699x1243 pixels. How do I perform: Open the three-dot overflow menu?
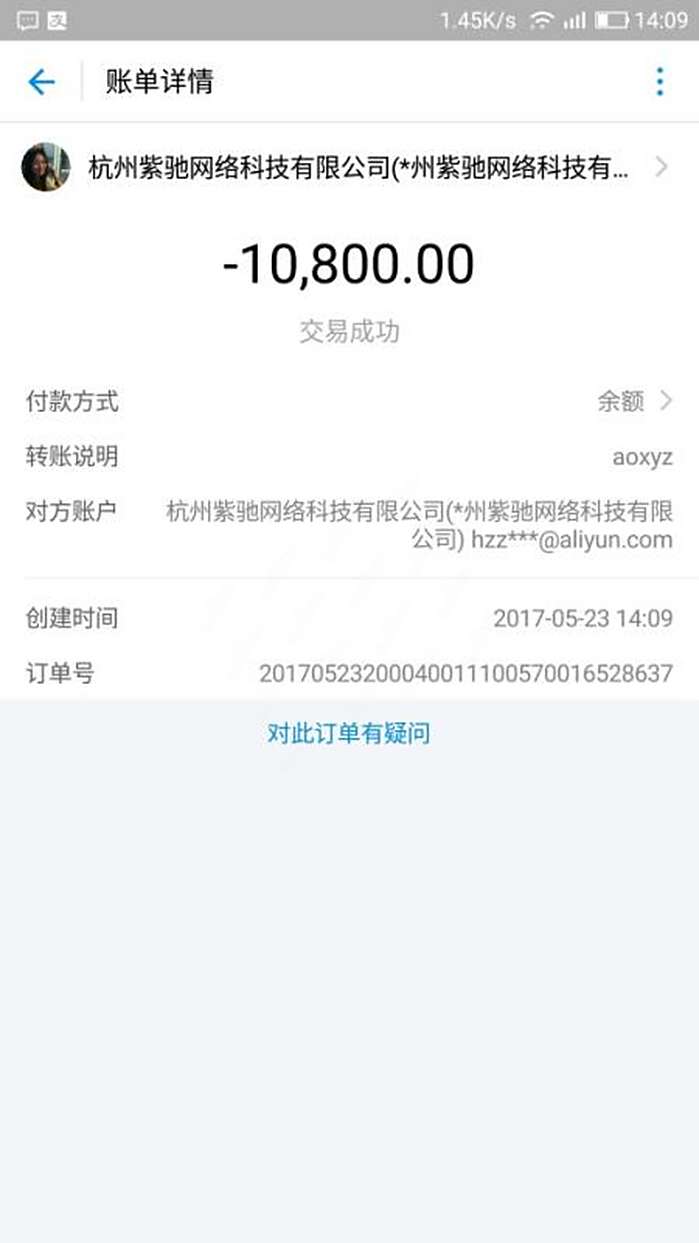[659, 82]
